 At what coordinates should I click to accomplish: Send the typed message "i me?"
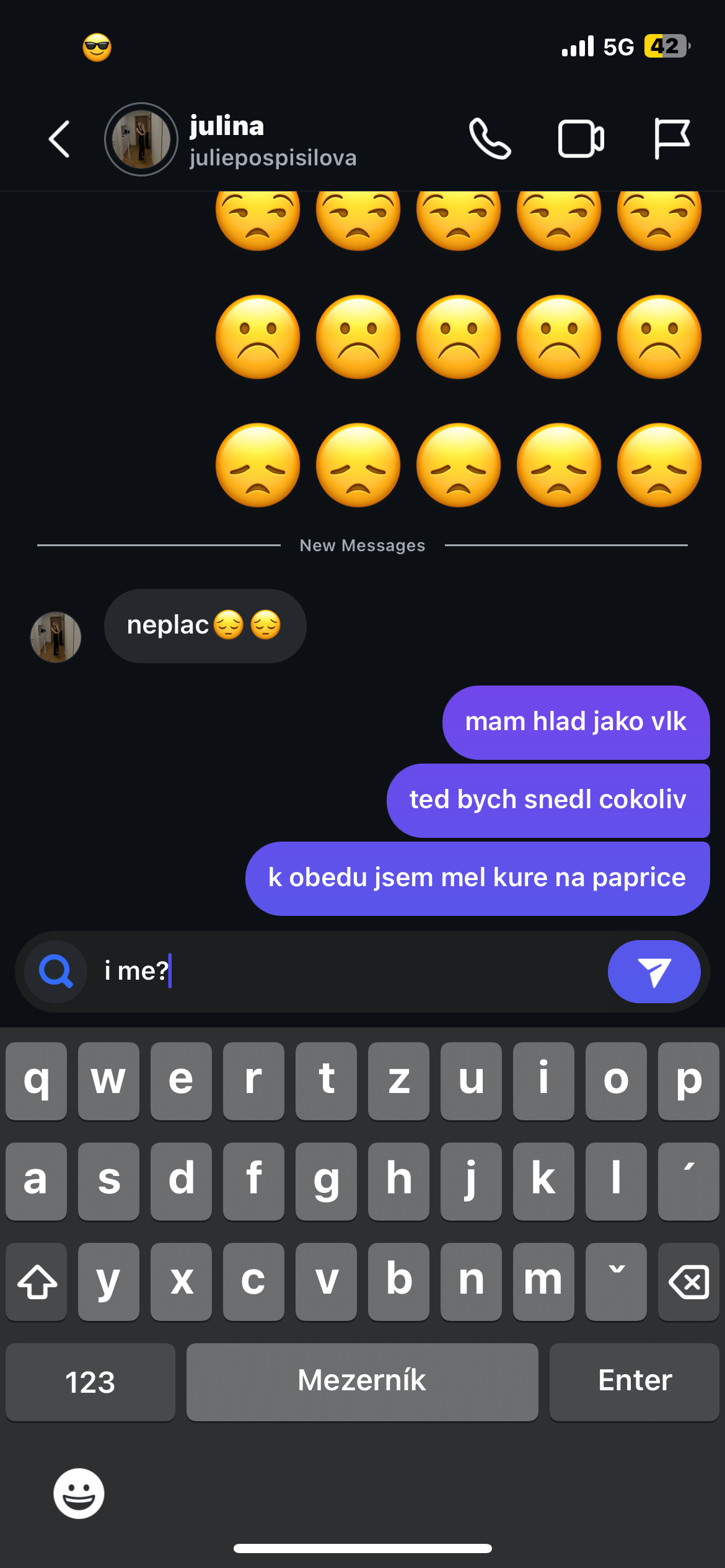tap(654, 972)
